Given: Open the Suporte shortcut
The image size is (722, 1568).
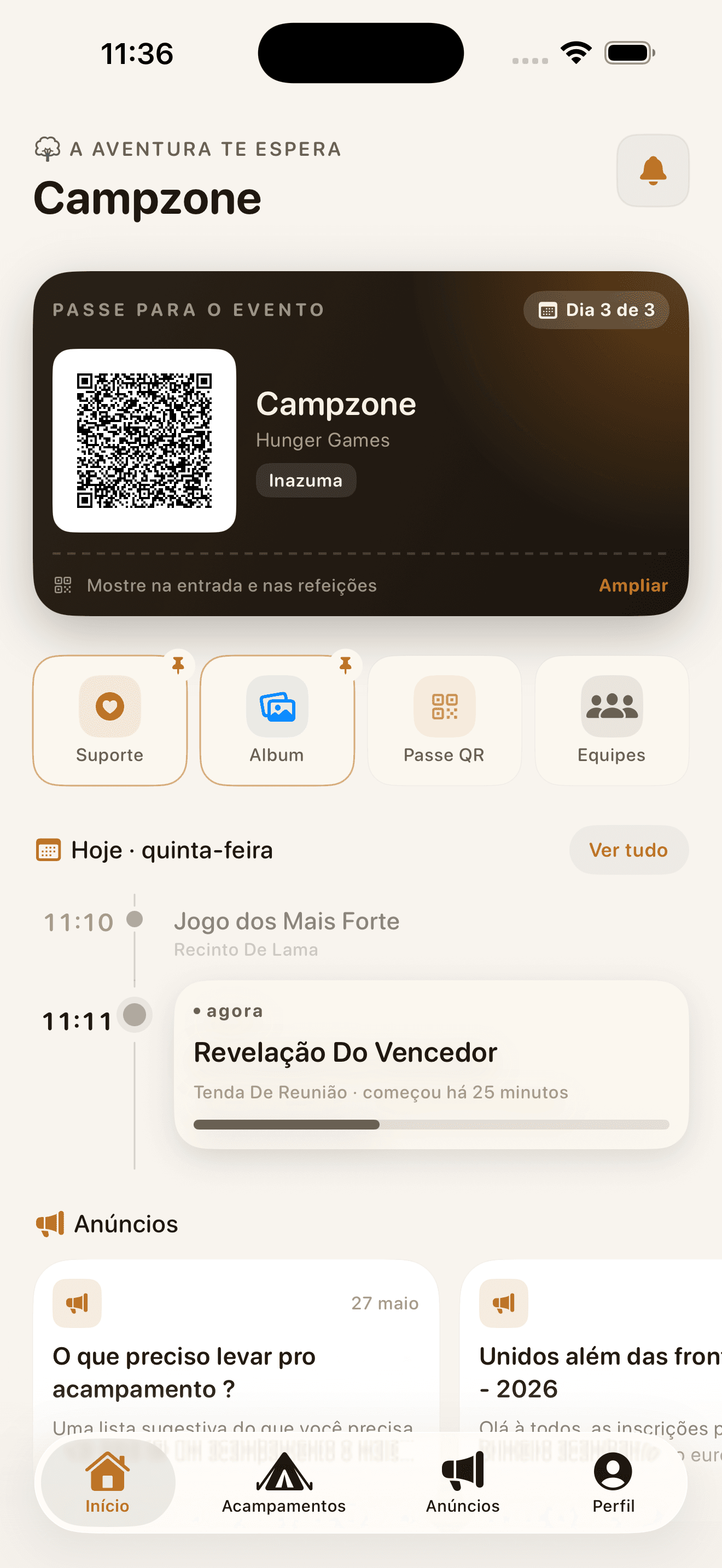Looking at the screenshot, I should pos(109,720).
